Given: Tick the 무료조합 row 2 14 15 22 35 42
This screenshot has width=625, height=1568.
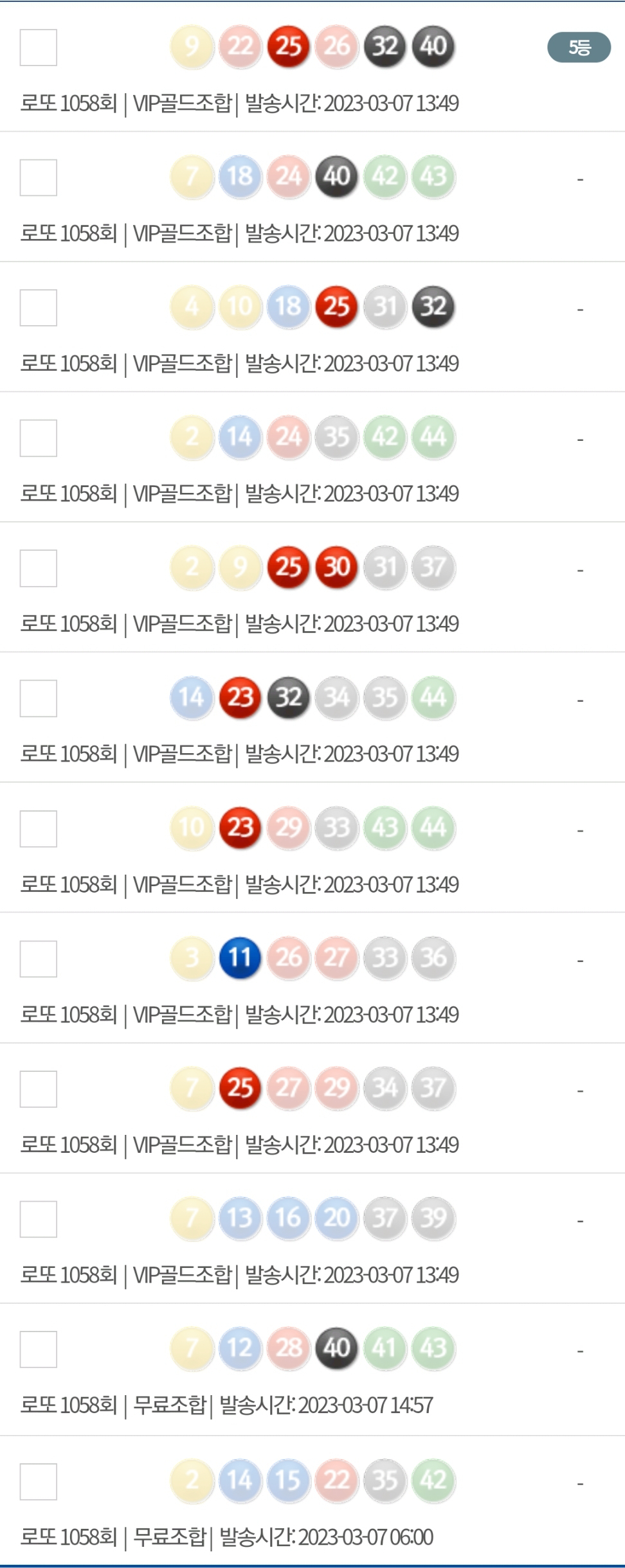Looking at the screenshot, I should tap(39, 1482).
